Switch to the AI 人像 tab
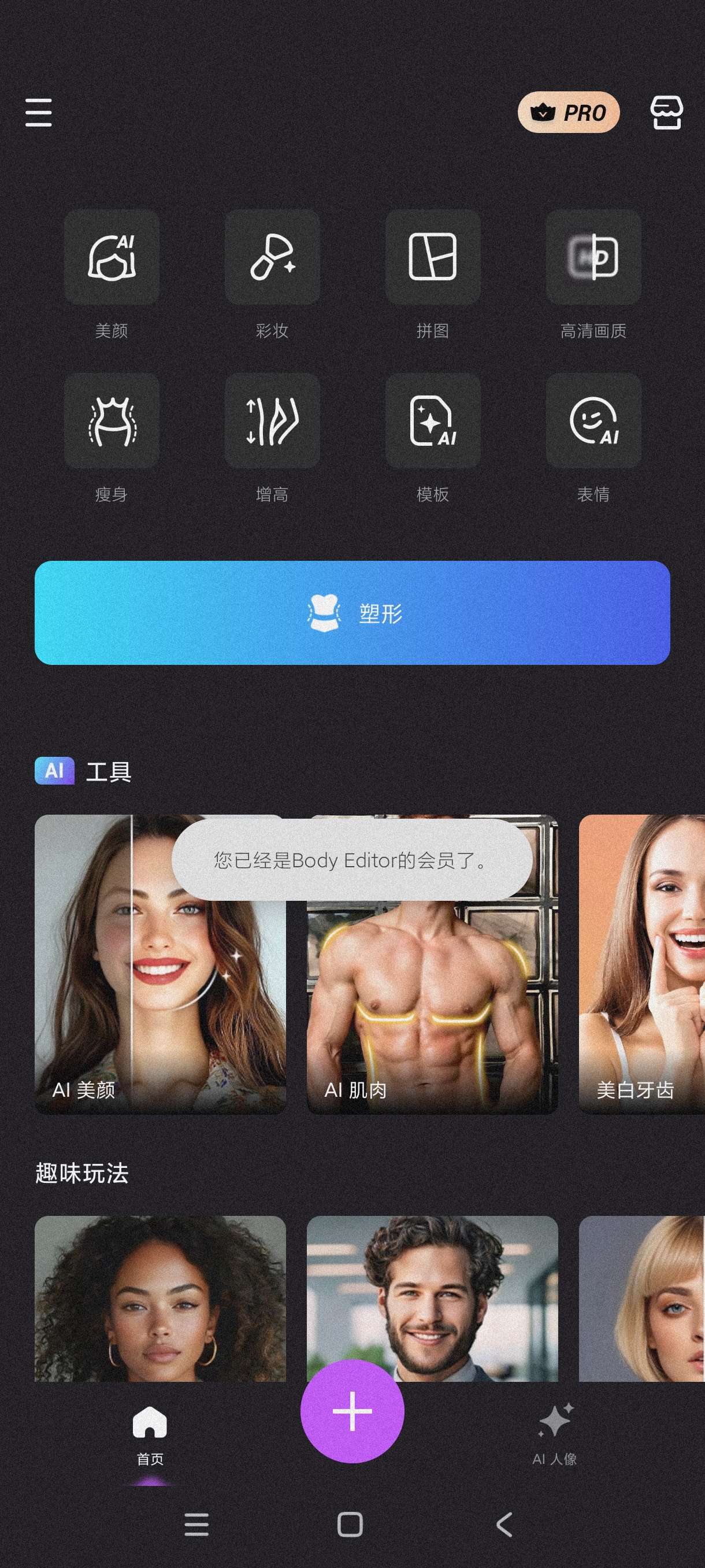This screenshot has height=1568, width=705. coord(554,1433)
